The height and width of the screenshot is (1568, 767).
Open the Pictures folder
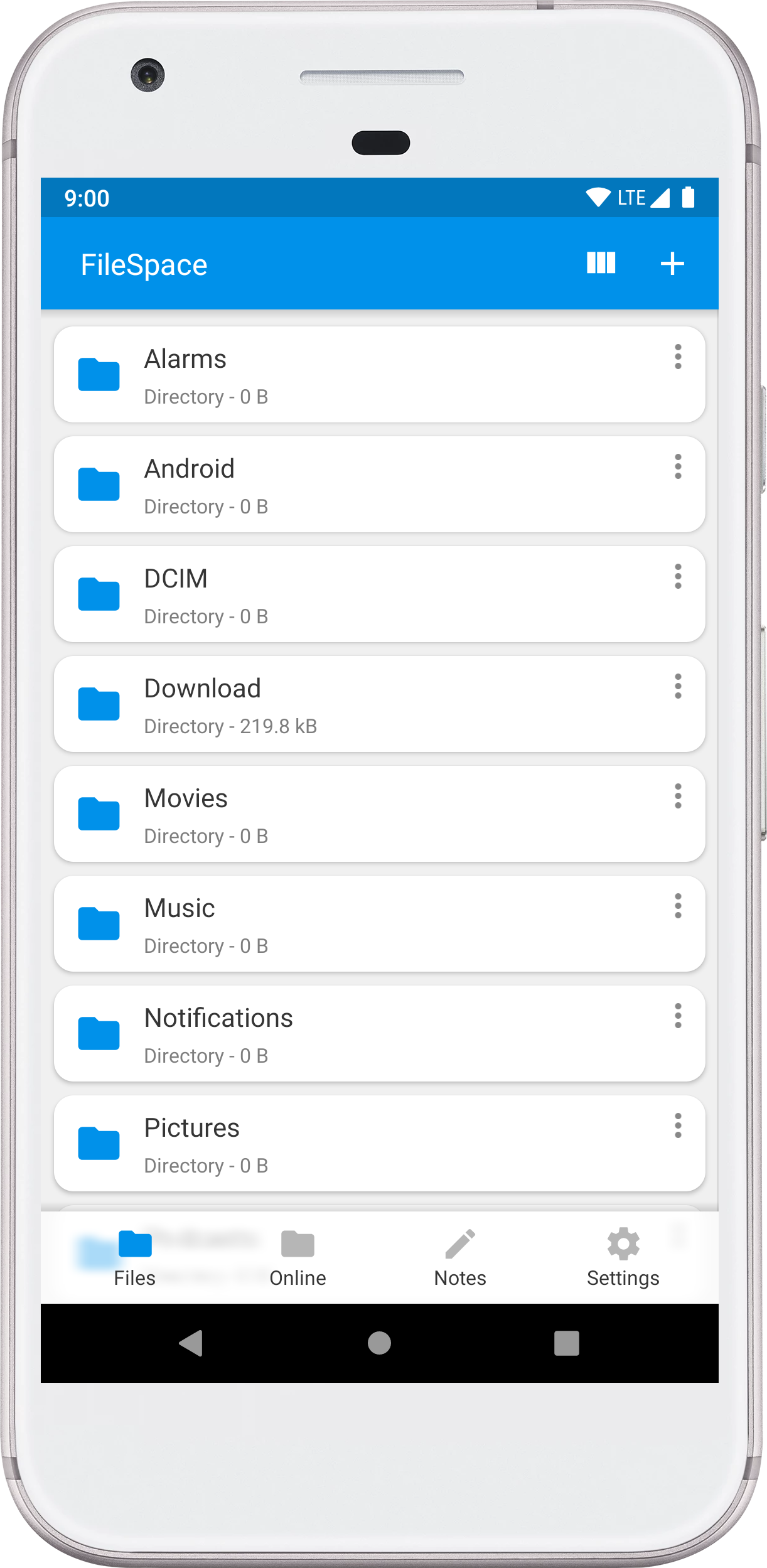click(379, 1144)
